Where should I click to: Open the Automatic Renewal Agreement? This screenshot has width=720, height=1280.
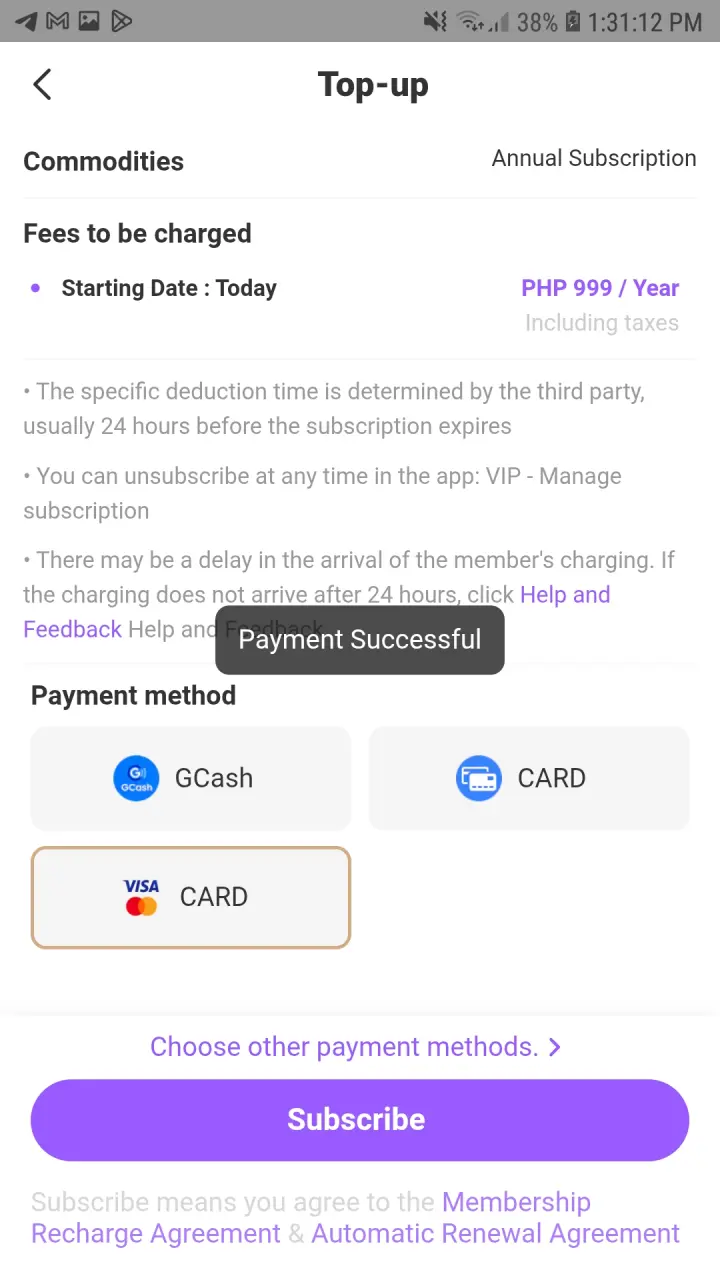click(495, 1234)
